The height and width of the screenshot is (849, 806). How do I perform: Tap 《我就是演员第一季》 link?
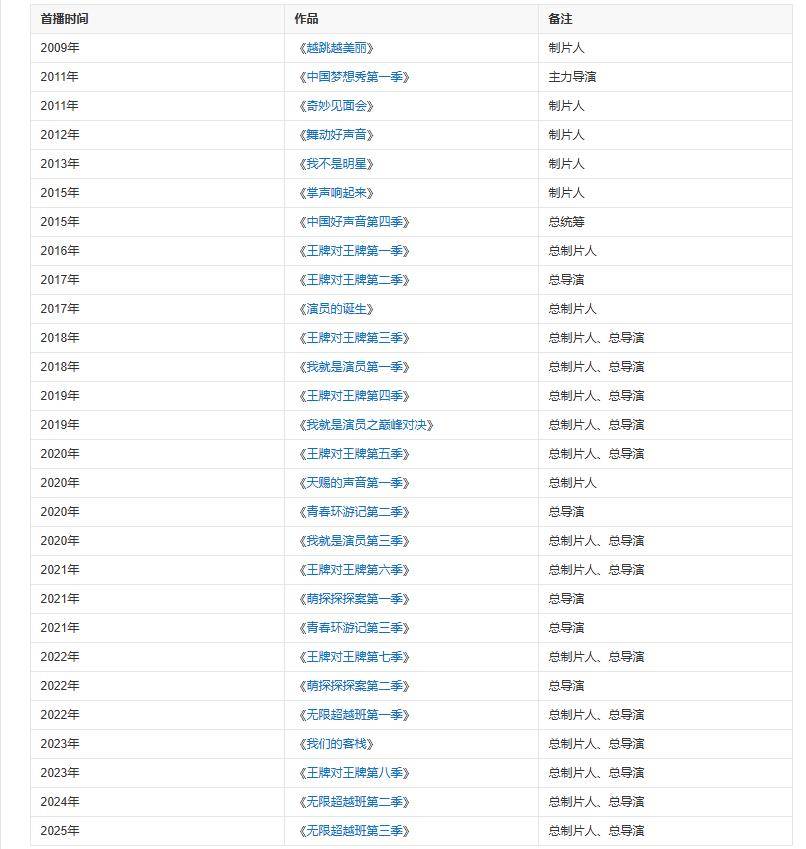354,367
